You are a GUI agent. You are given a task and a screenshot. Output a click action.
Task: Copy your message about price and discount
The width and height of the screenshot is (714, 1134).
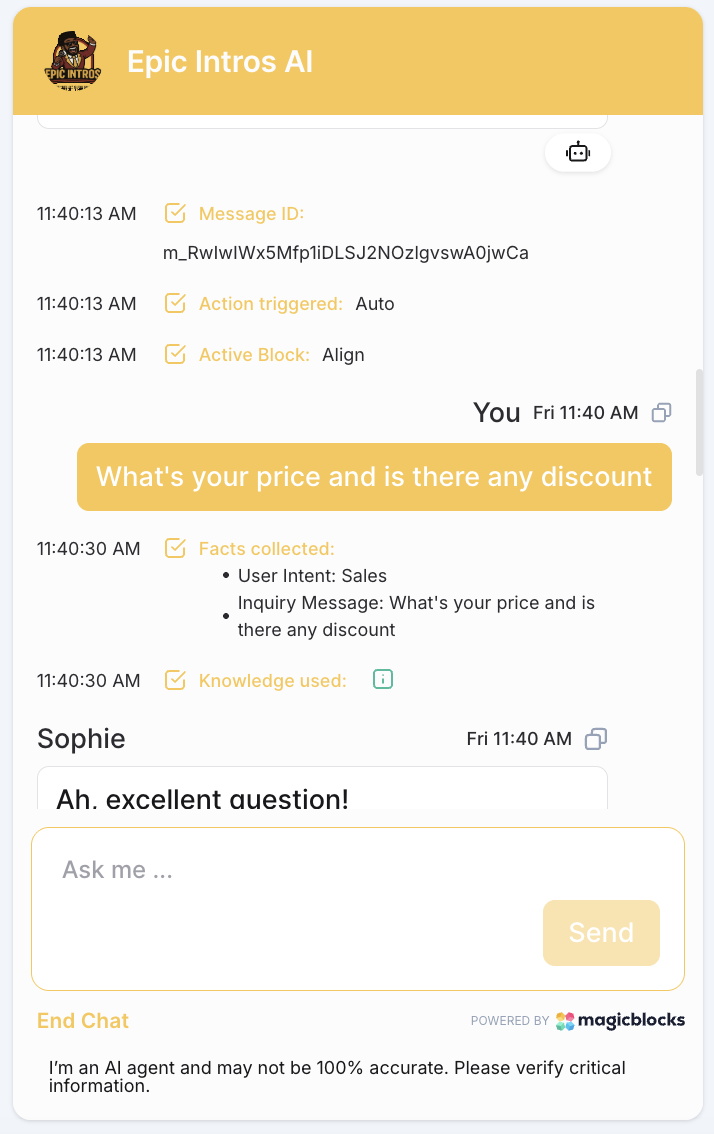coord(661,412)
